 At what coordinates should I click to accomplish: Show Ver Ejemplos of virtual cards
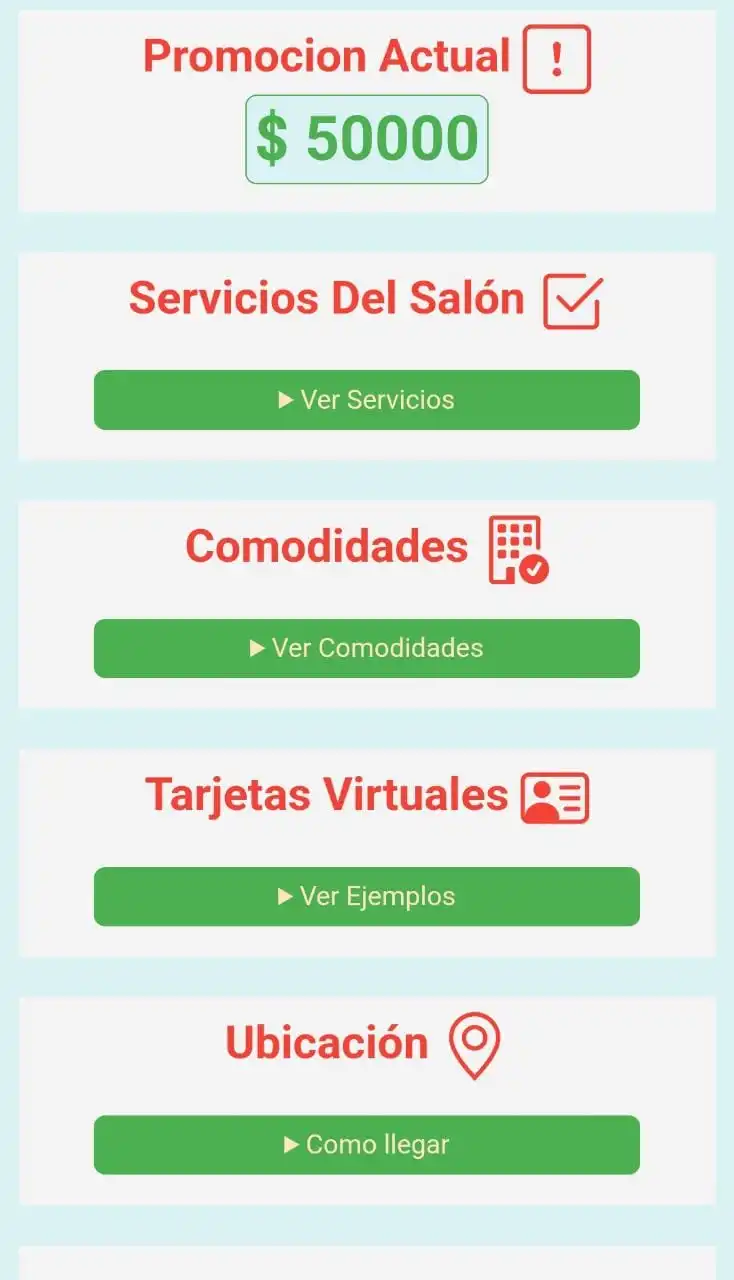click(x=366, y=896)
